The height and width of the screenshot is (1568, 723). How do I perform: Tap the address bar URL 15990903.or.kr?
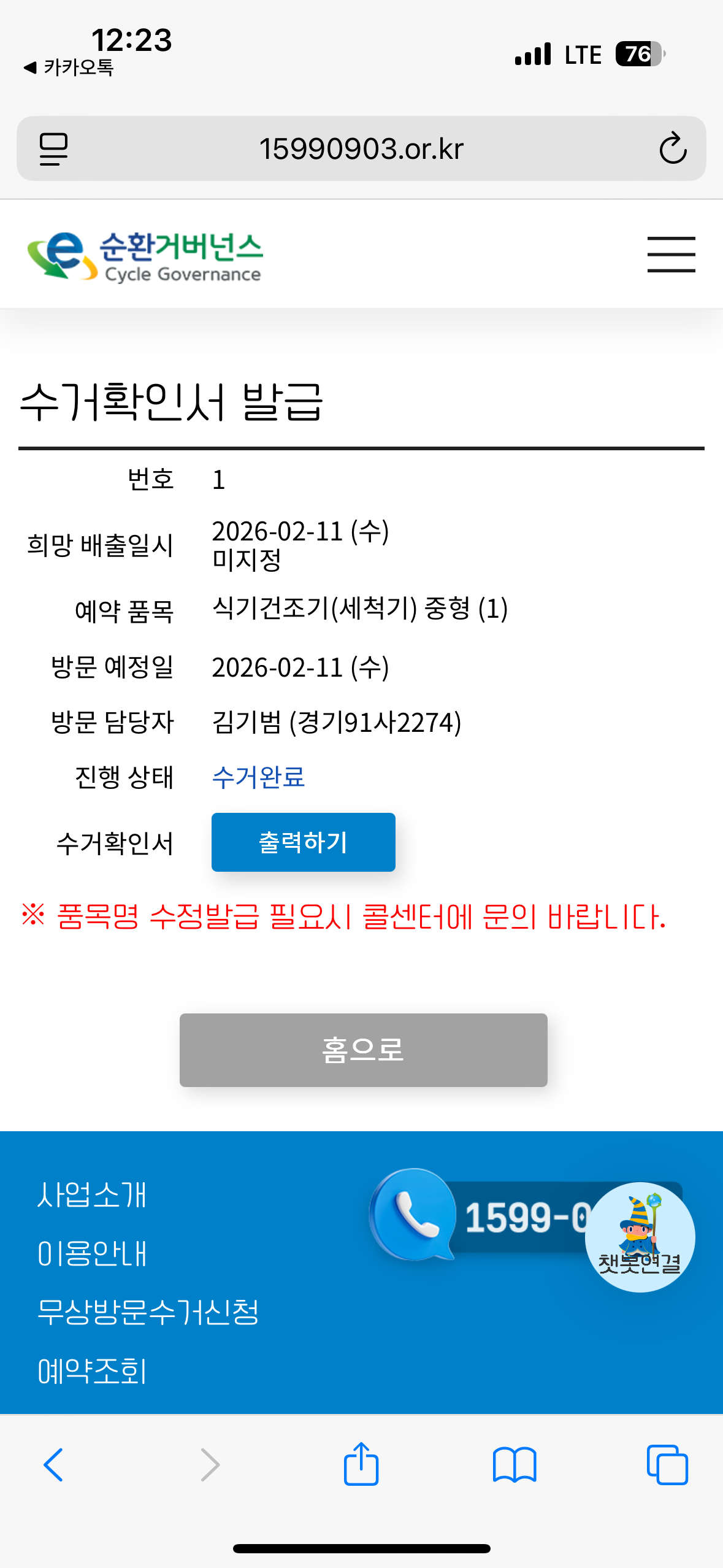coord(361,148)
